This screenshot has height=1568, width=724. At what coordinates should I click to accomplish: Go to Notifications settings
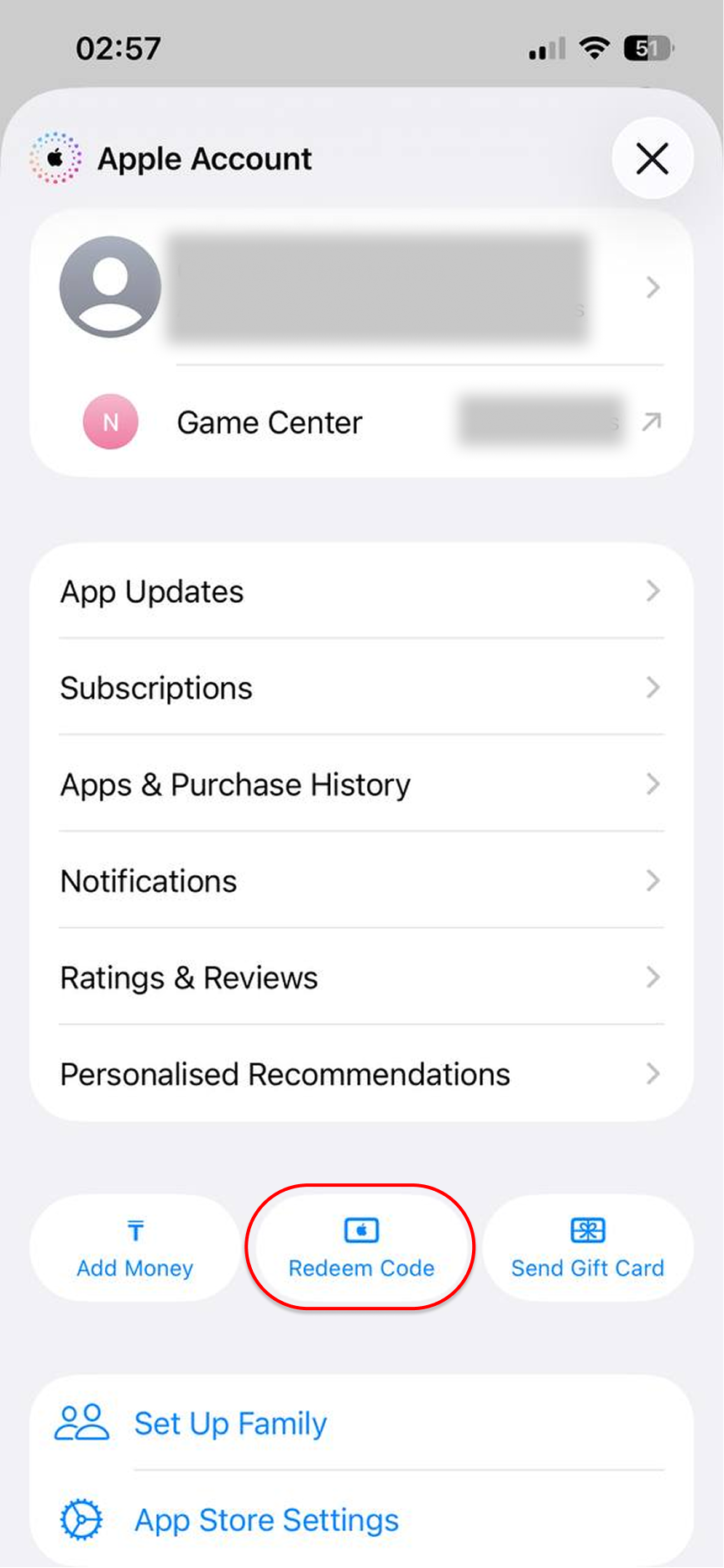coord(361,881)
